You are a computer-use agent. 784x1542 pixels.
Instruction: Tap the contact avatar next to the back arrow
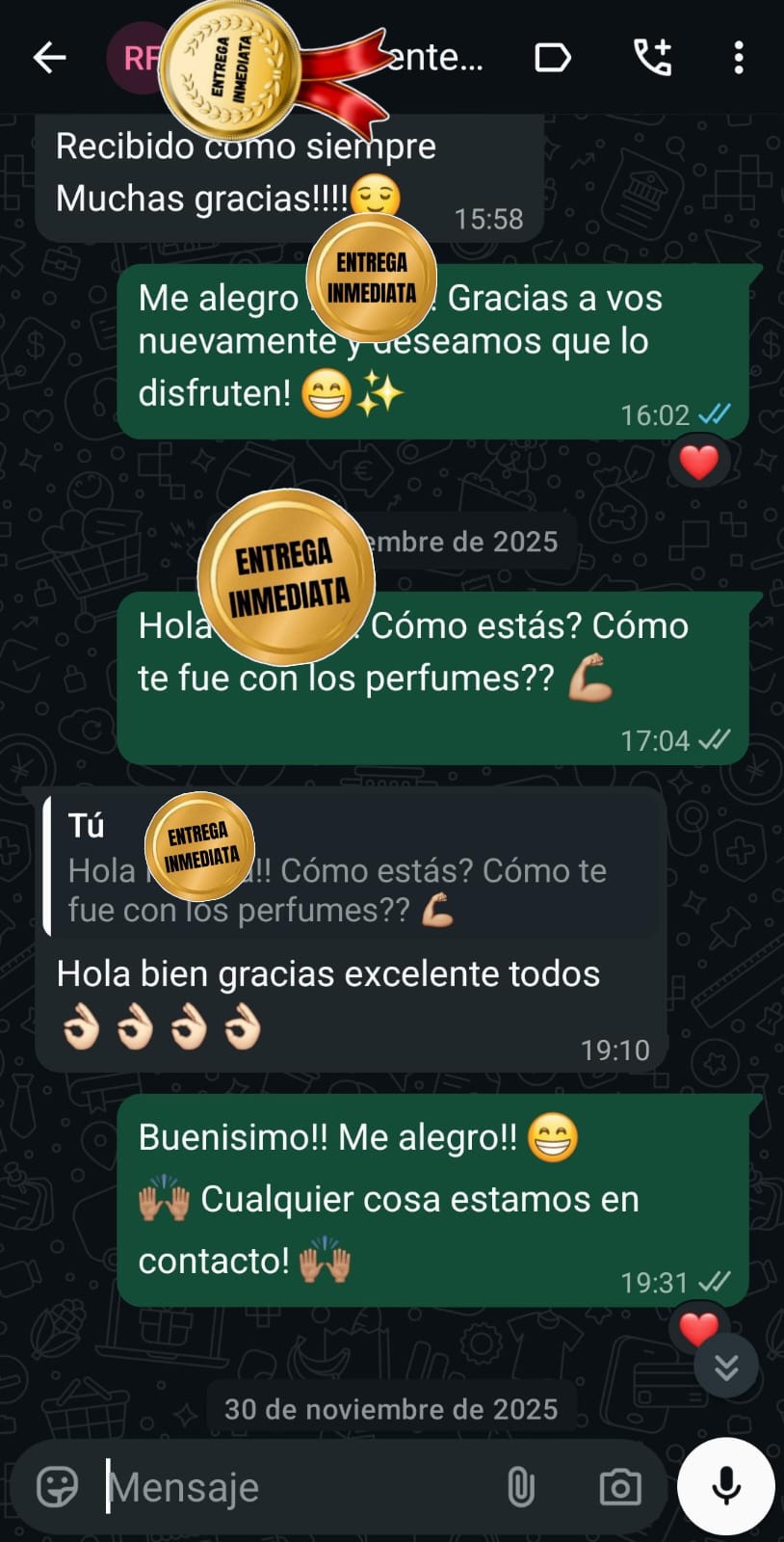tap(143, 58)
